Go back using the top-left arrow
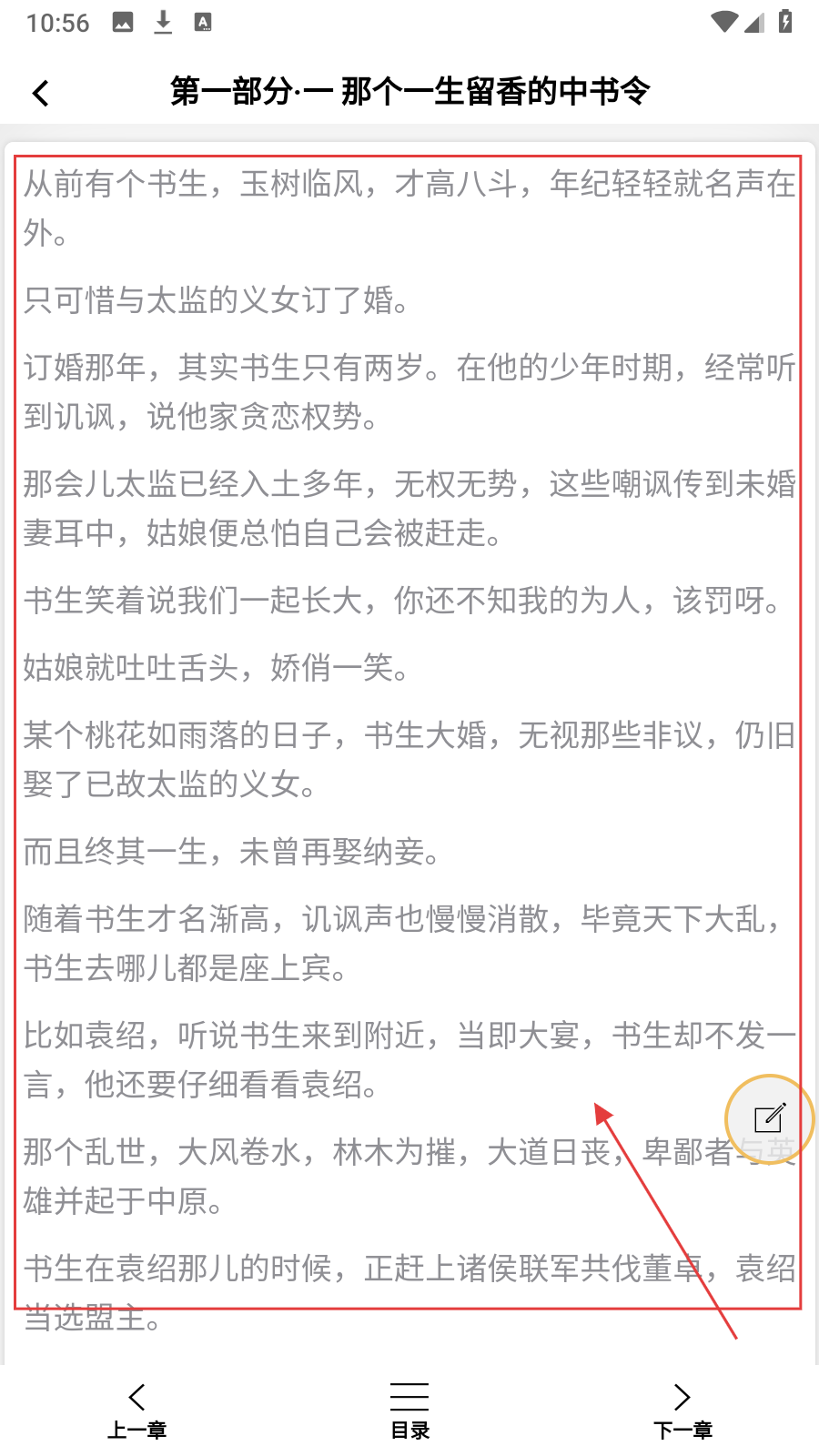Image resolution: width=819 pixels, height=1456 pixels. click(x=41, y=93)
